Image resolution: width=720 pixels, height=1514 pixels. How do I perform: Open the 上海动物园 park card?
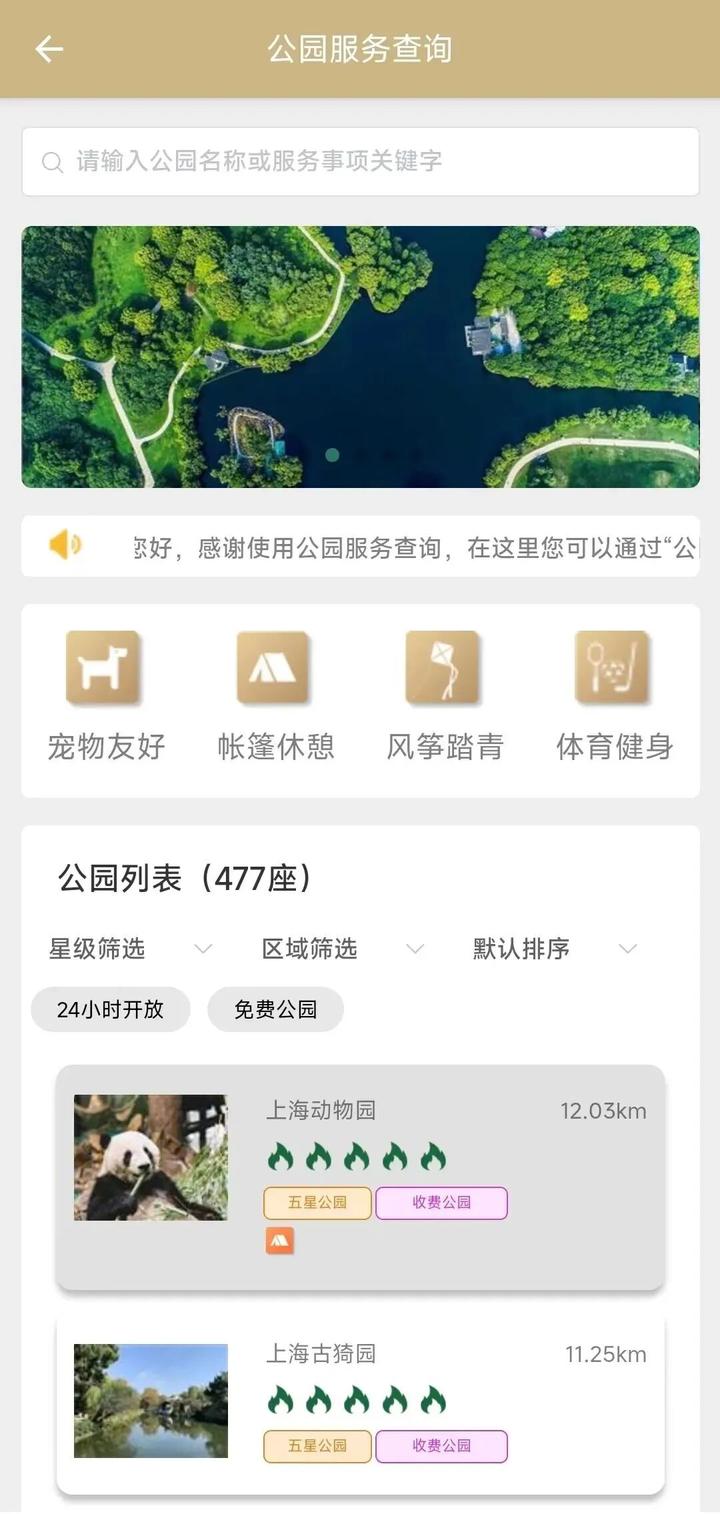360,1177
